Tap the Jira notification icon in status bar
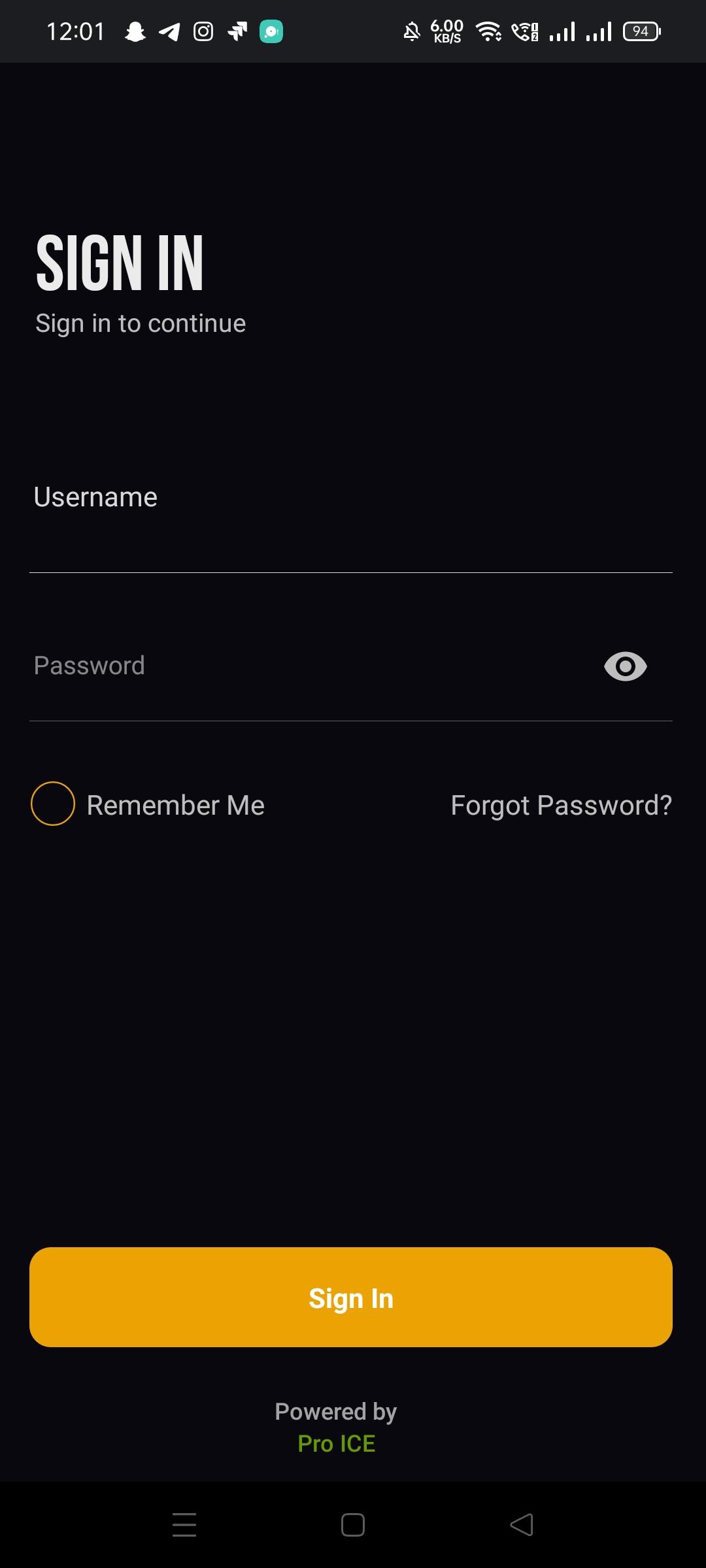This screenshot has width=706, height=1568. (237, 31)
